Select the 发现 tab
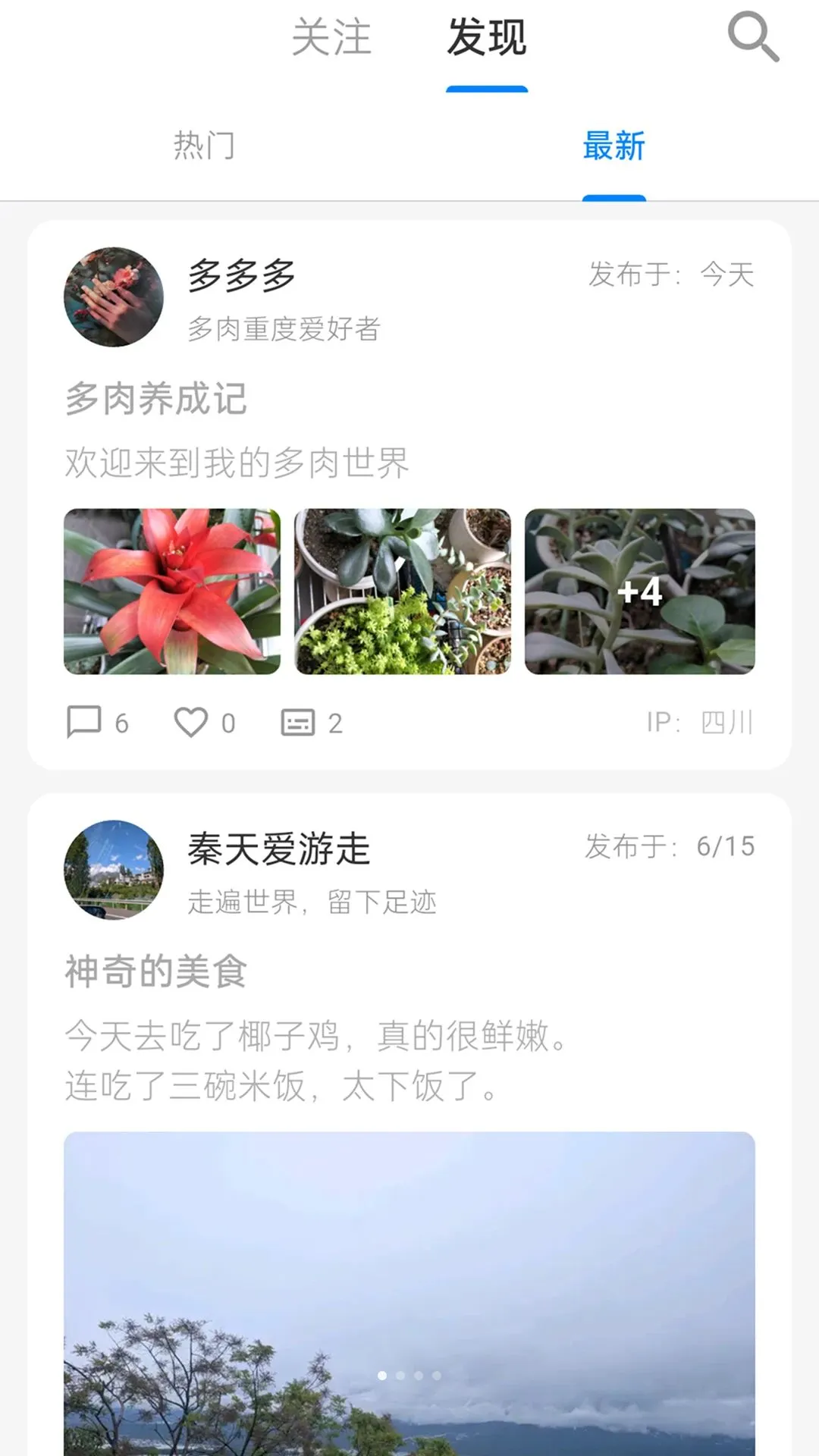Screen dimensions: 819x1456 click(x=486, y=37)
